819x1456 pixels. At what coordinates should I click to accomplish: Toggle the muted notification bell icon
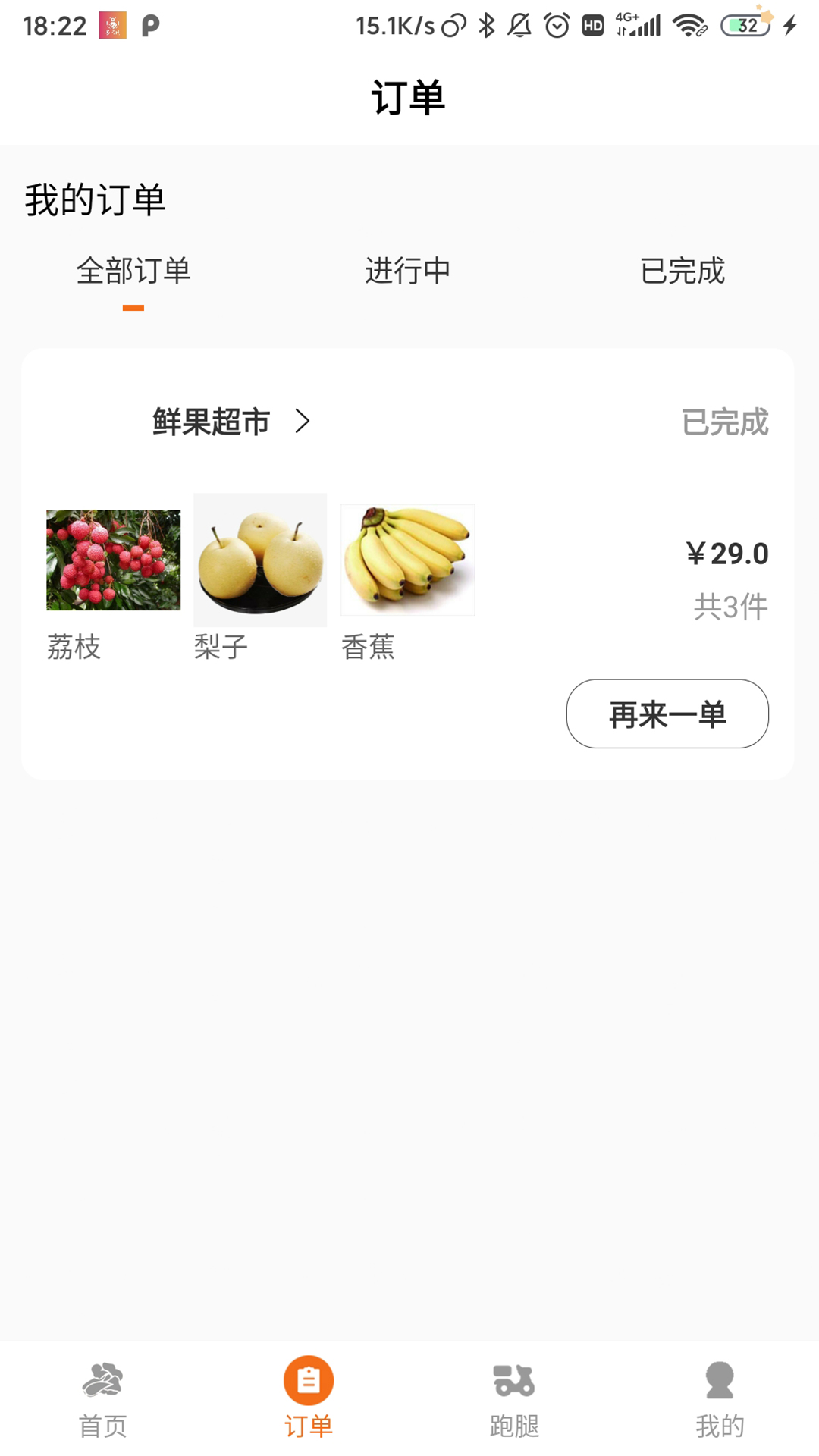tap(519, 24)
